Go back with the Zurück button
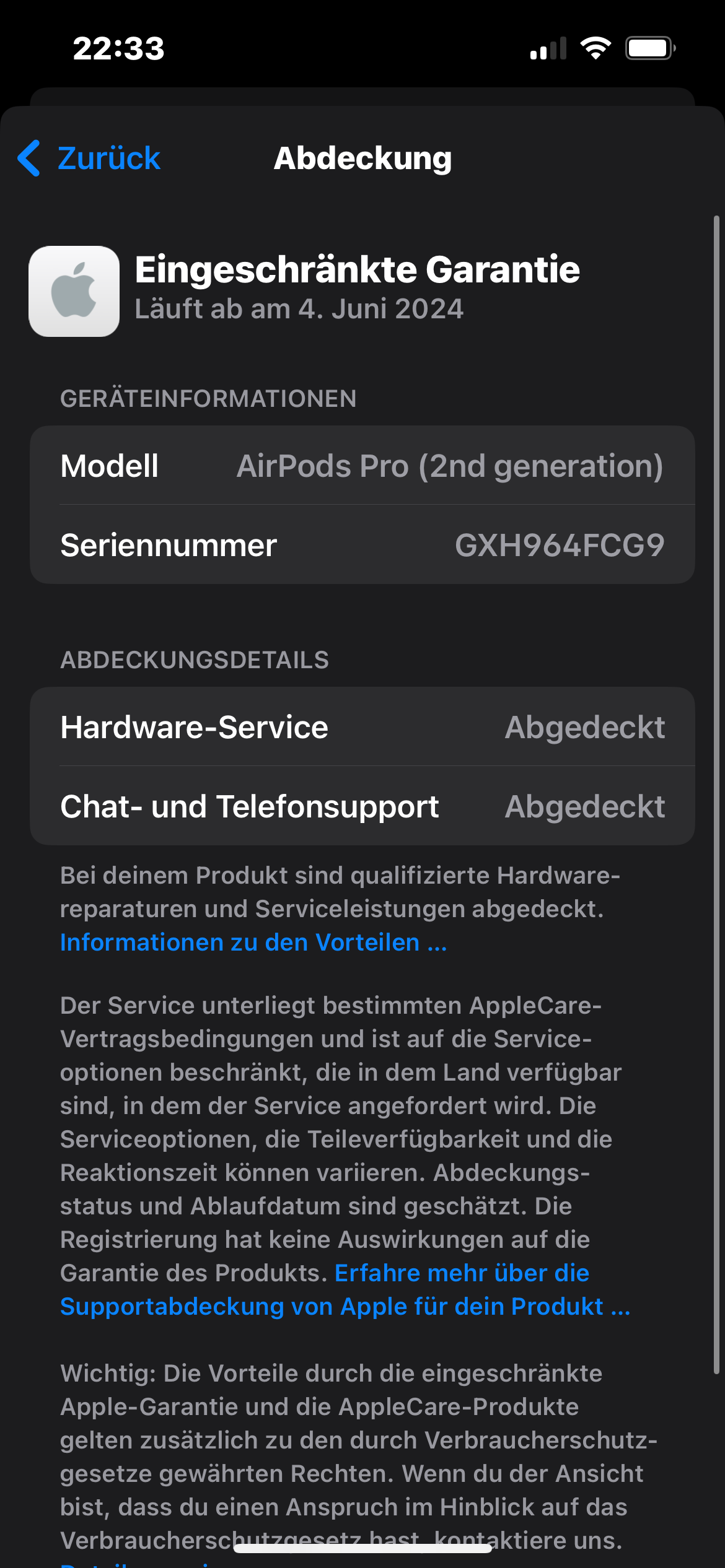The height and width of the screenshot is (1568, 725). (90, 159)
